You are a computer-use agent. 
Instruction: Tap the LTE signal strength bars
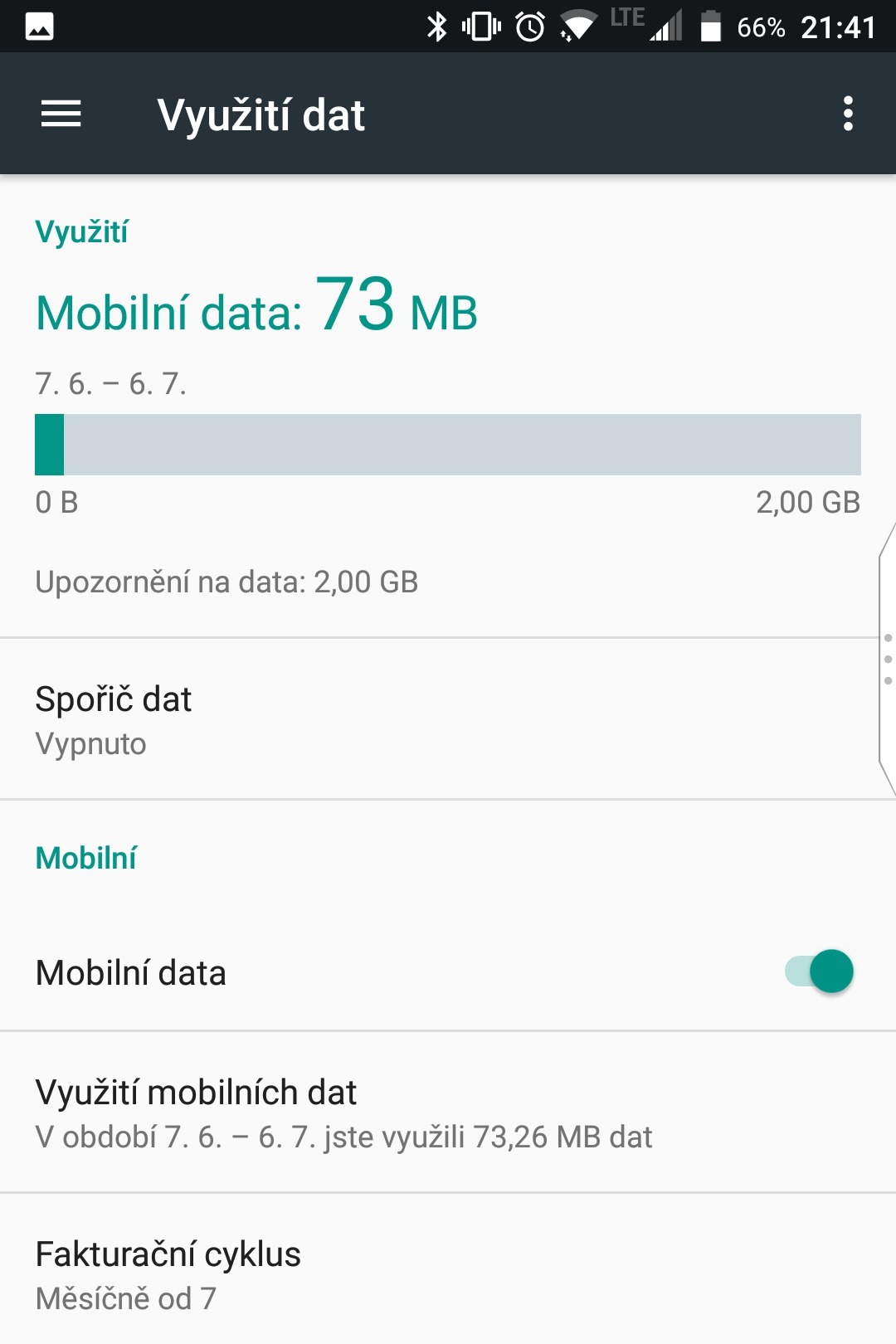tap(664, 25)
